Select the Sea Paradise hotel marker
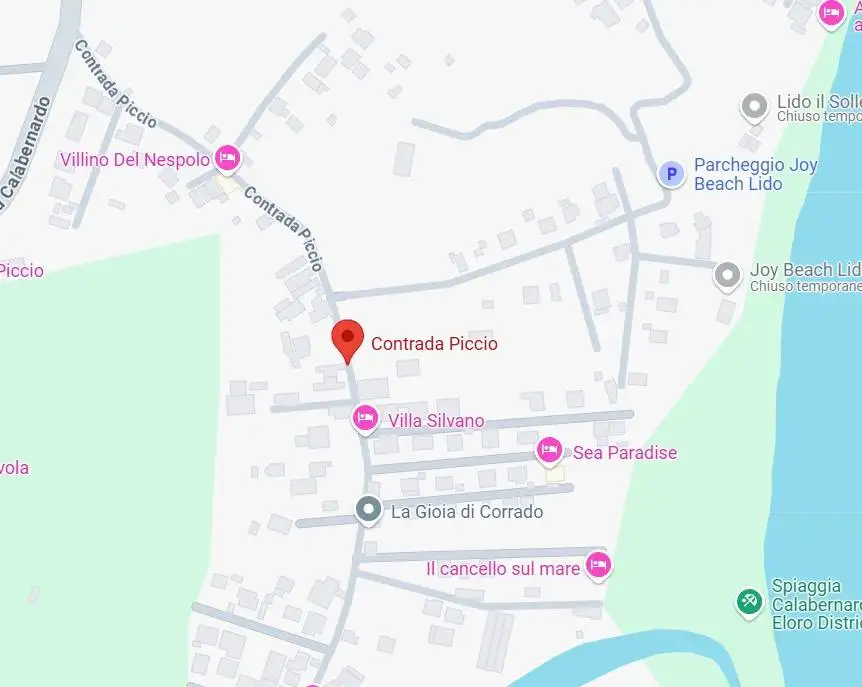The width and height of the screenshot is (862, 687). pyautogui.click(x=548, y=450)
